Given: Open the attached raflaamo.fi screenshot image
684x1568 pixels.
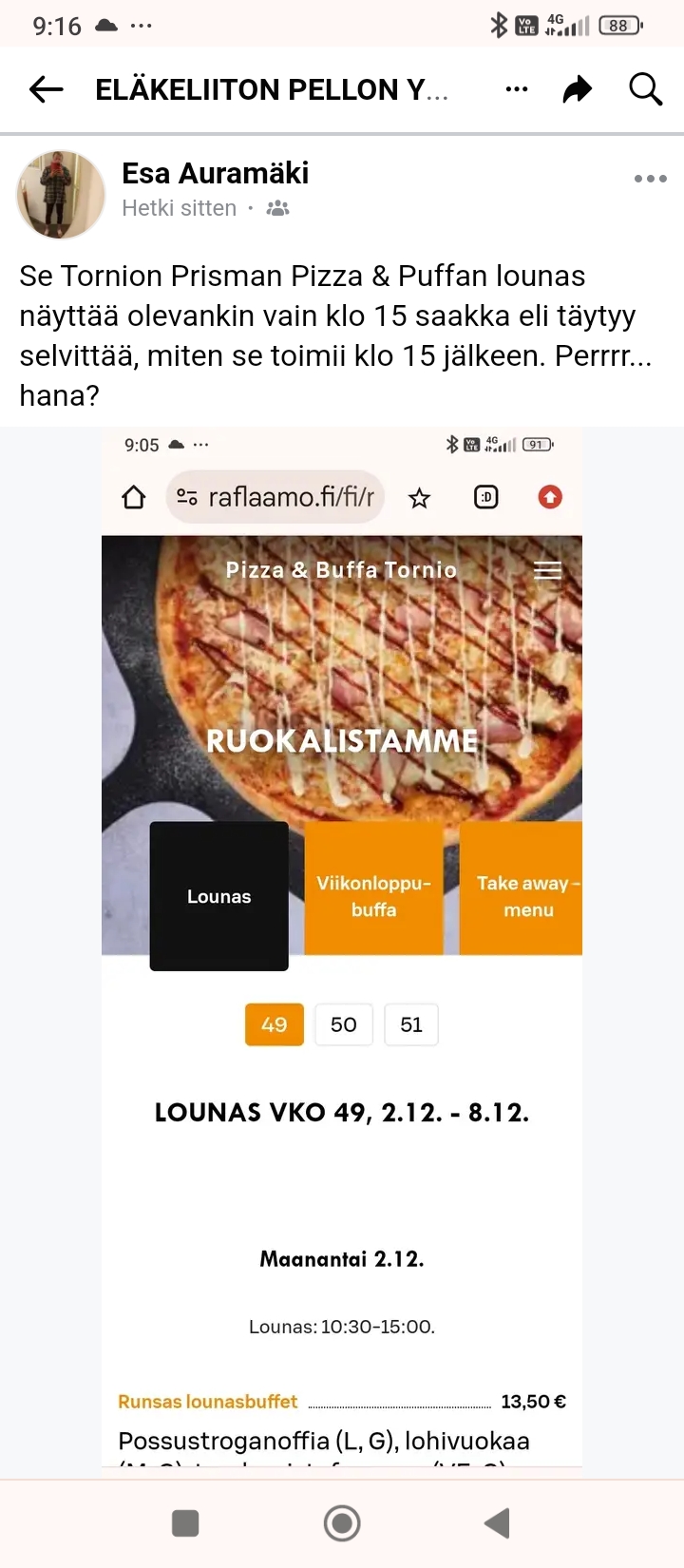Looking at the screenshot, I should pyautogui.click(x=342, y=950).
